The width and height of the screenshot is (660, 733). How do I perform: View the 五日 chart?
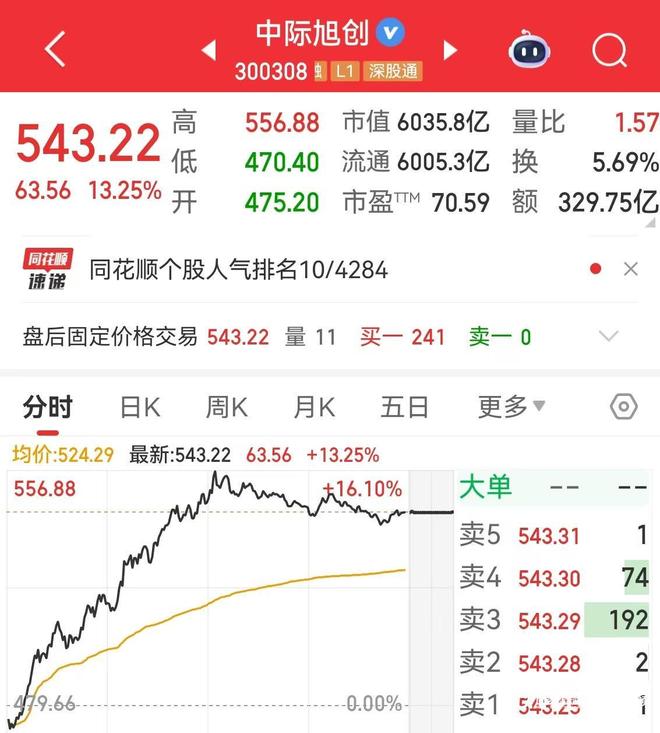point(404,407)
